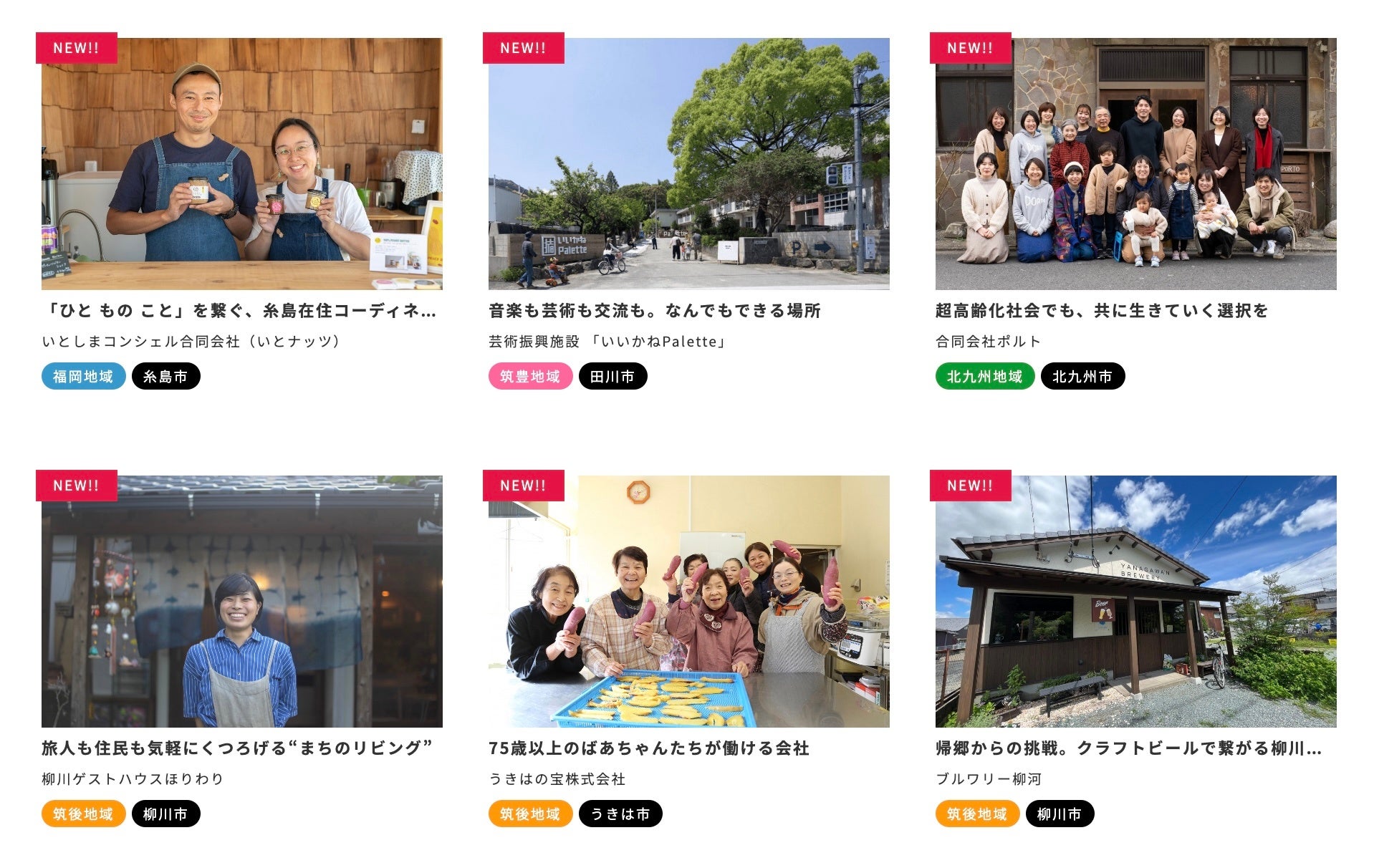
Task: Select the 北九州市 city tag
Action: (x=1082, y=377)
